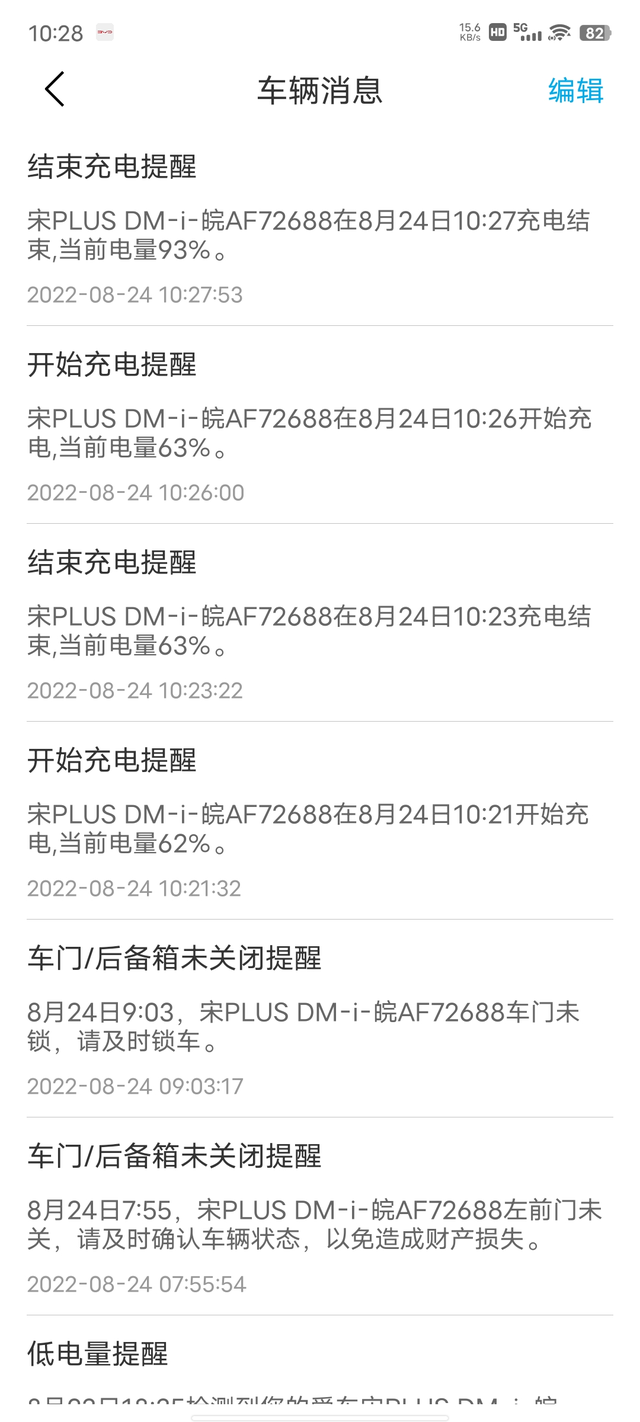Screen dimensions: 640x1422
Task: Tap the 编辑 edit button
Action: [576, 90]
